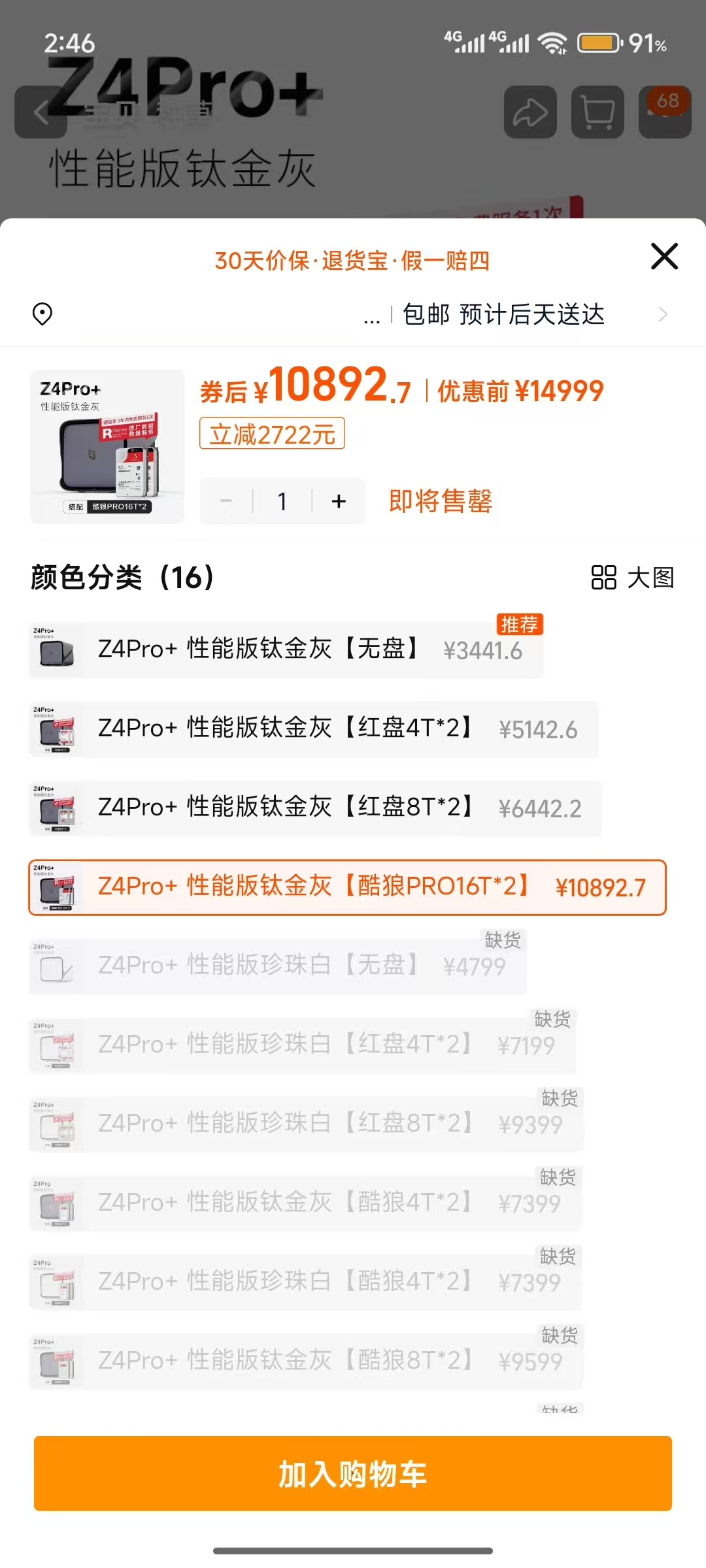706x1568 pixels.
Task: Tap the share arrow icon
Action: pos(531,112)
